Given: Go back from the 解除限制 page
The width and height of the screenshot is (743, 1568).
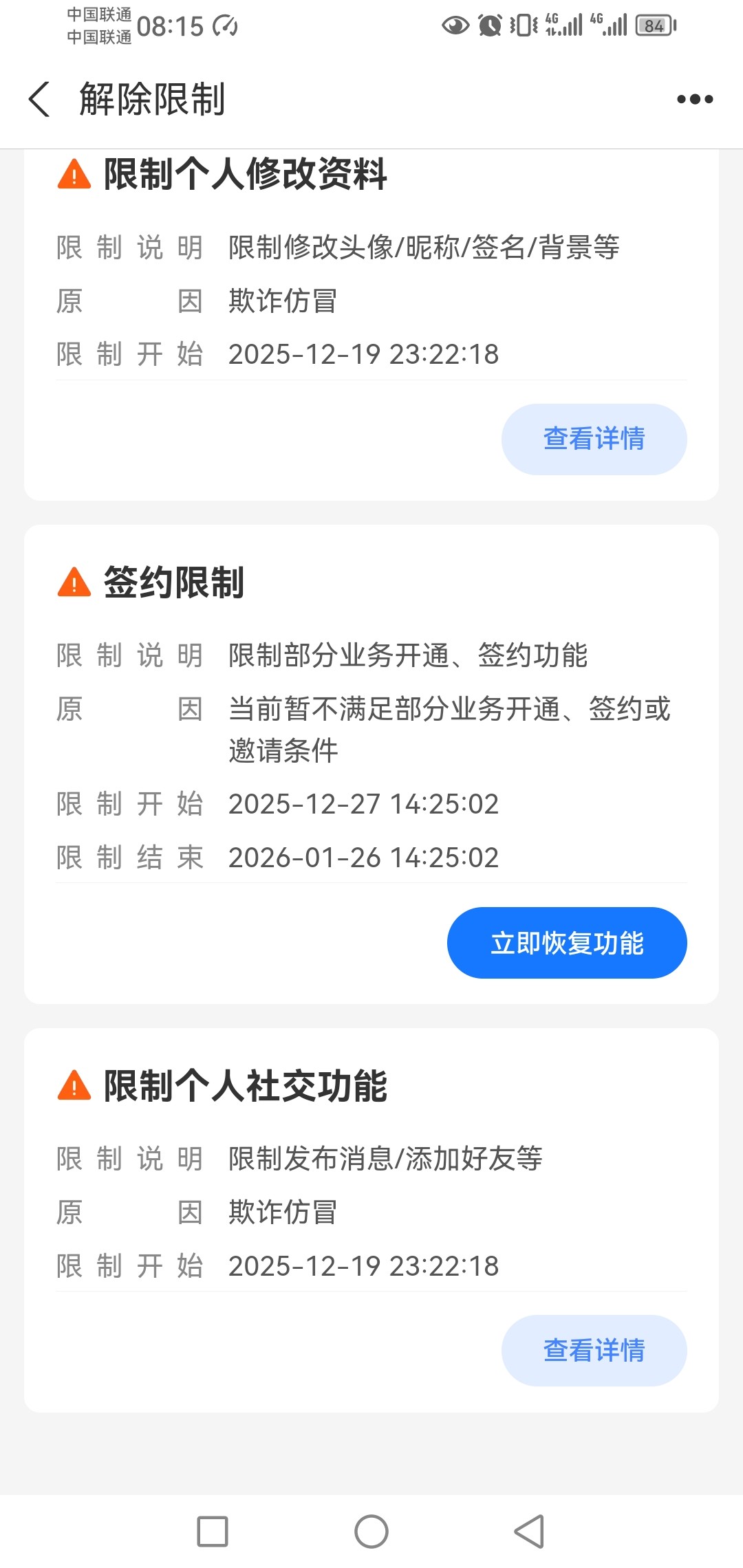Looking at the screenshot, I should [40, 99].
